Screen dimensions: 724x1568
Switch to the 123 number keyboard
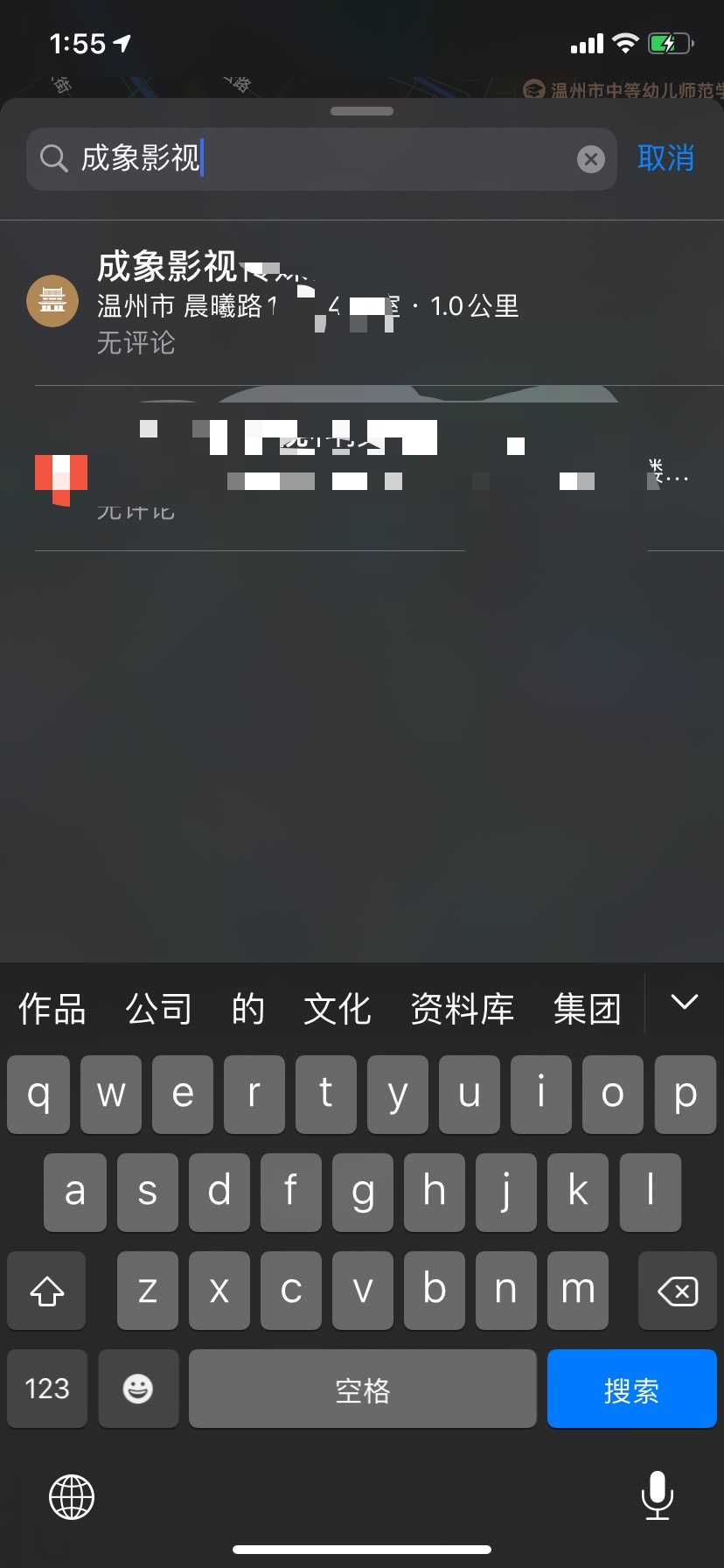47,1389
